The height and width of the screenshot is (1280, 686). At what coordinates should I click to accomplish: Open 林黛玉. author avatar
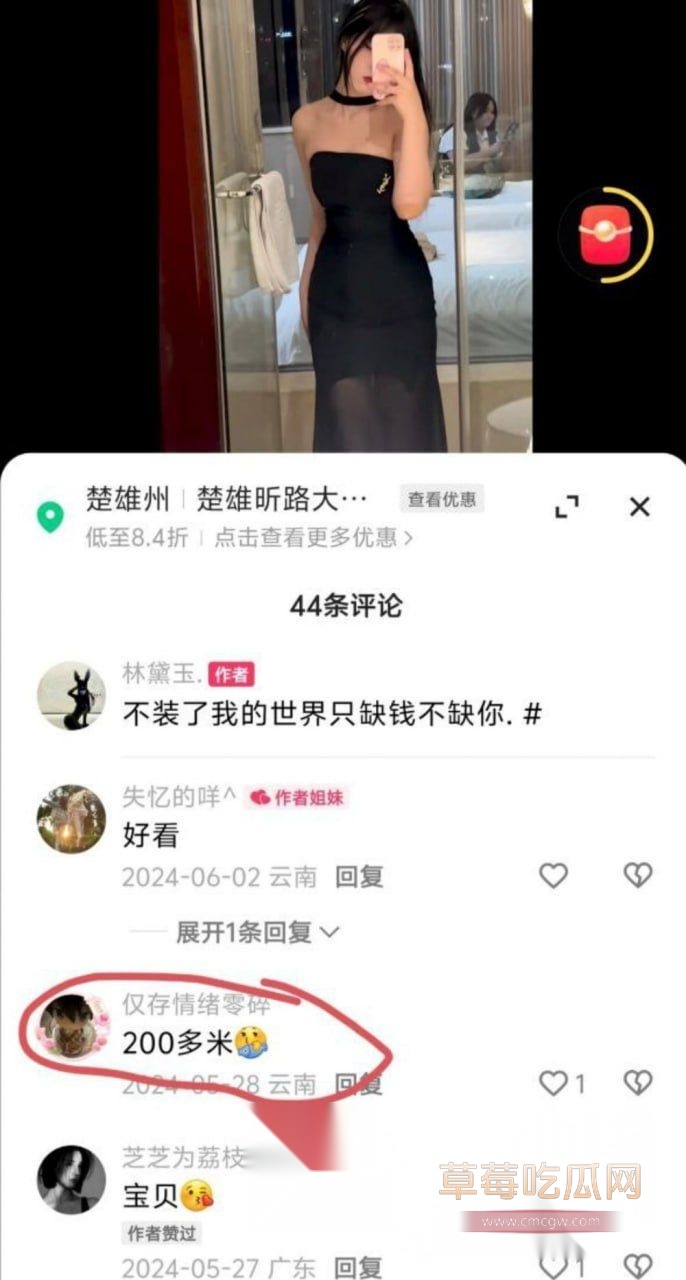71,695
